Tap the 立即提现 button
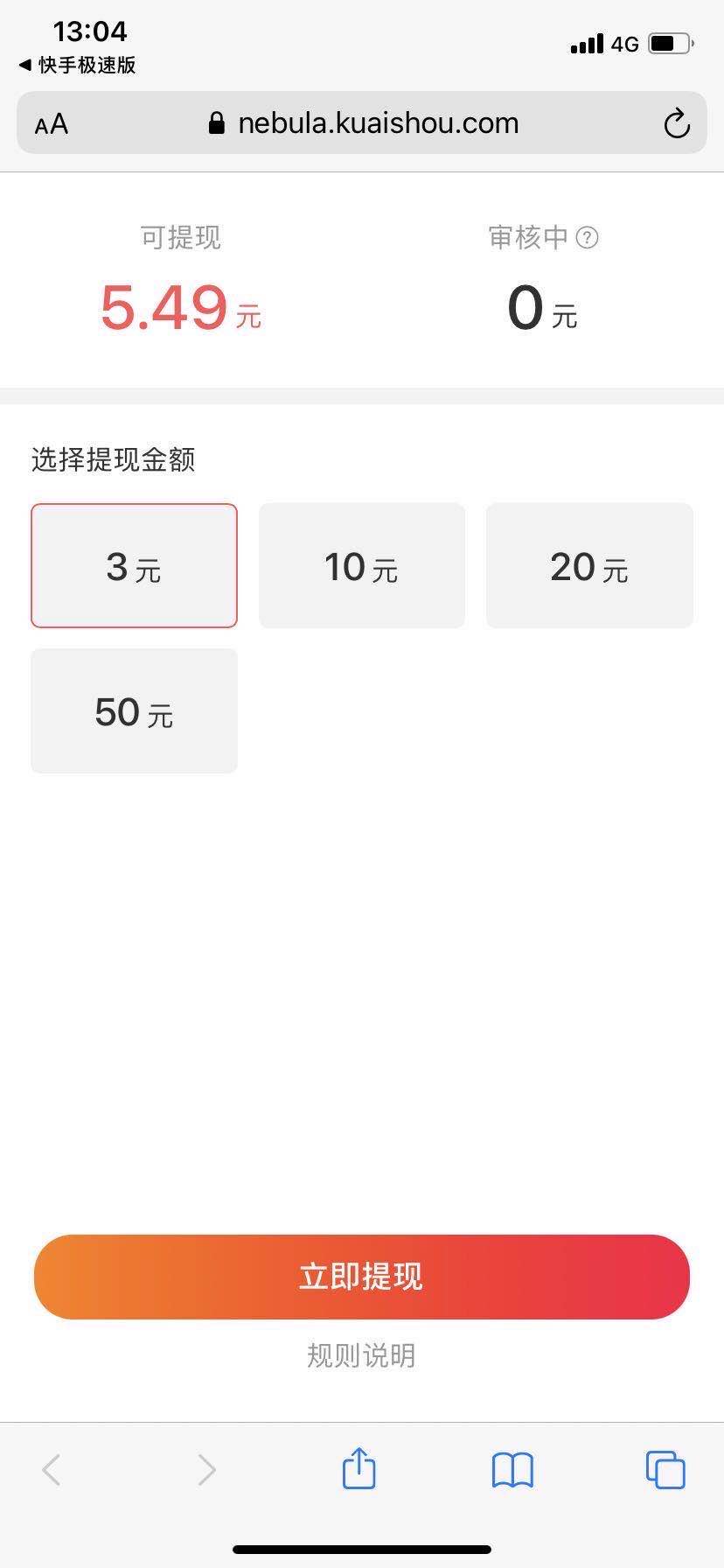The image size is (724, 1568). [362, 1277]
